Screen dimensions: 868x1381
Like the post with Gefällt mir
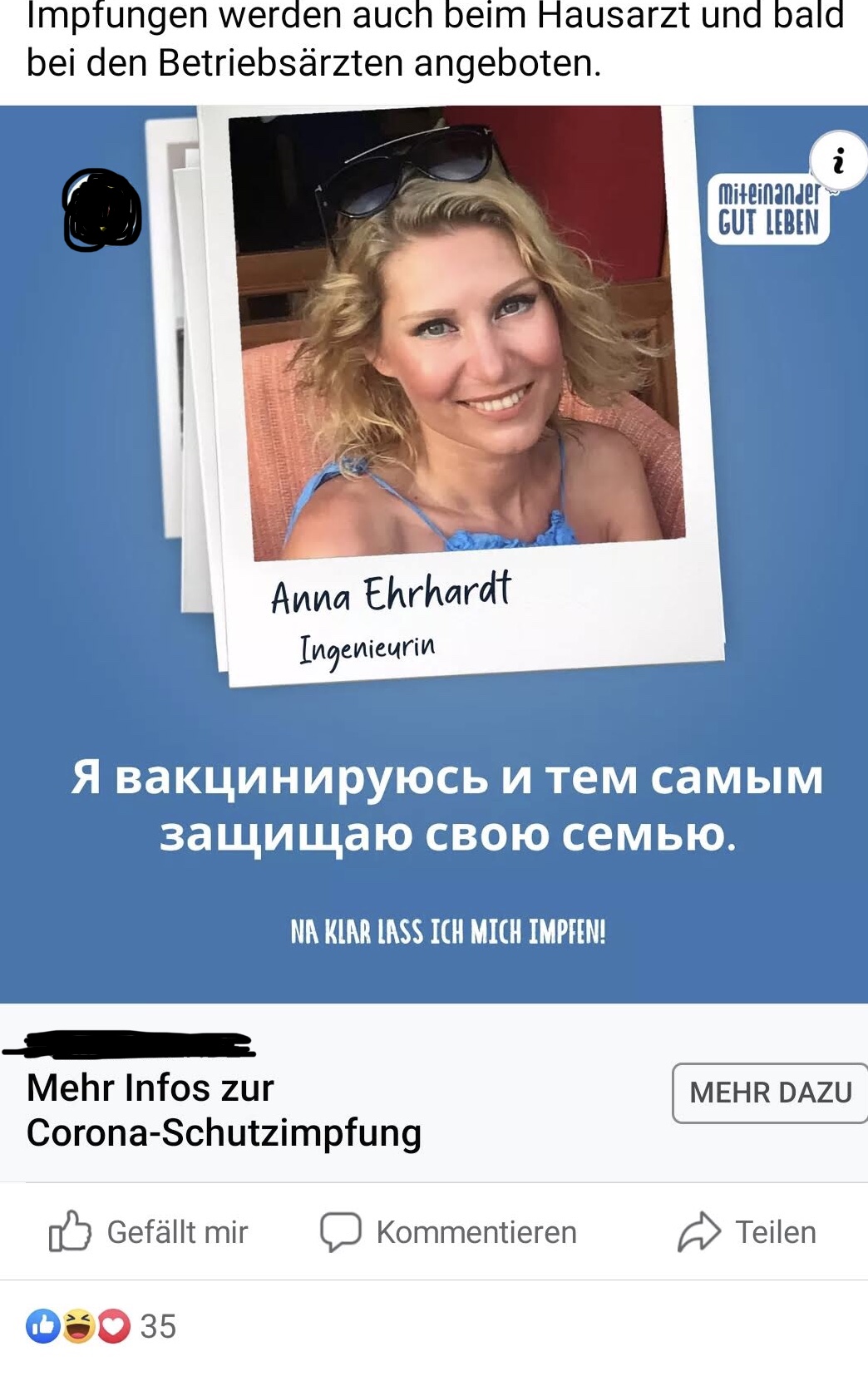tap(150, 1231)
